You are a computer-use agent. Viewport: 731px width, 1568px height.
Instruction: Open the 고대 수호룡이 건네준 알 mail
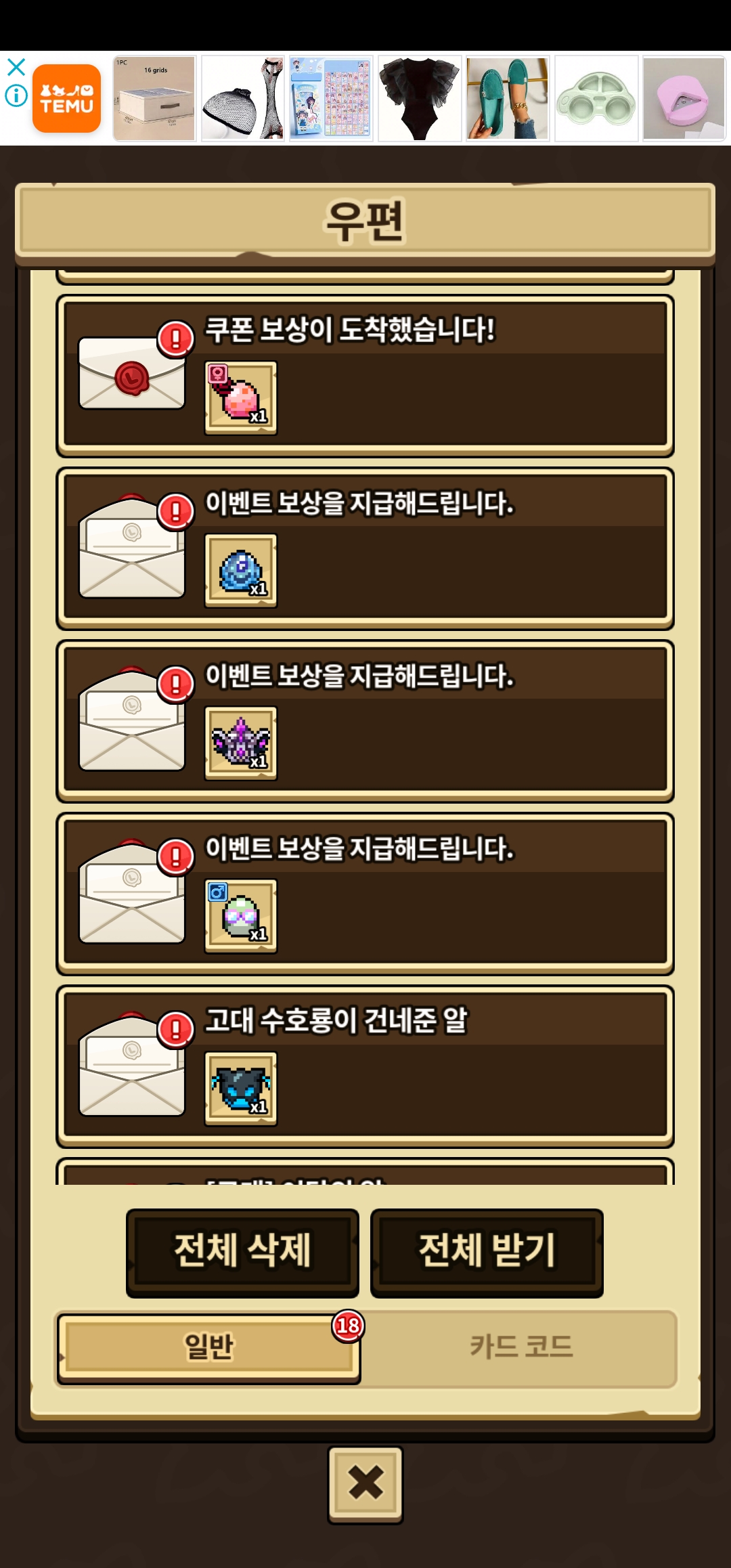pos(365,1066)
